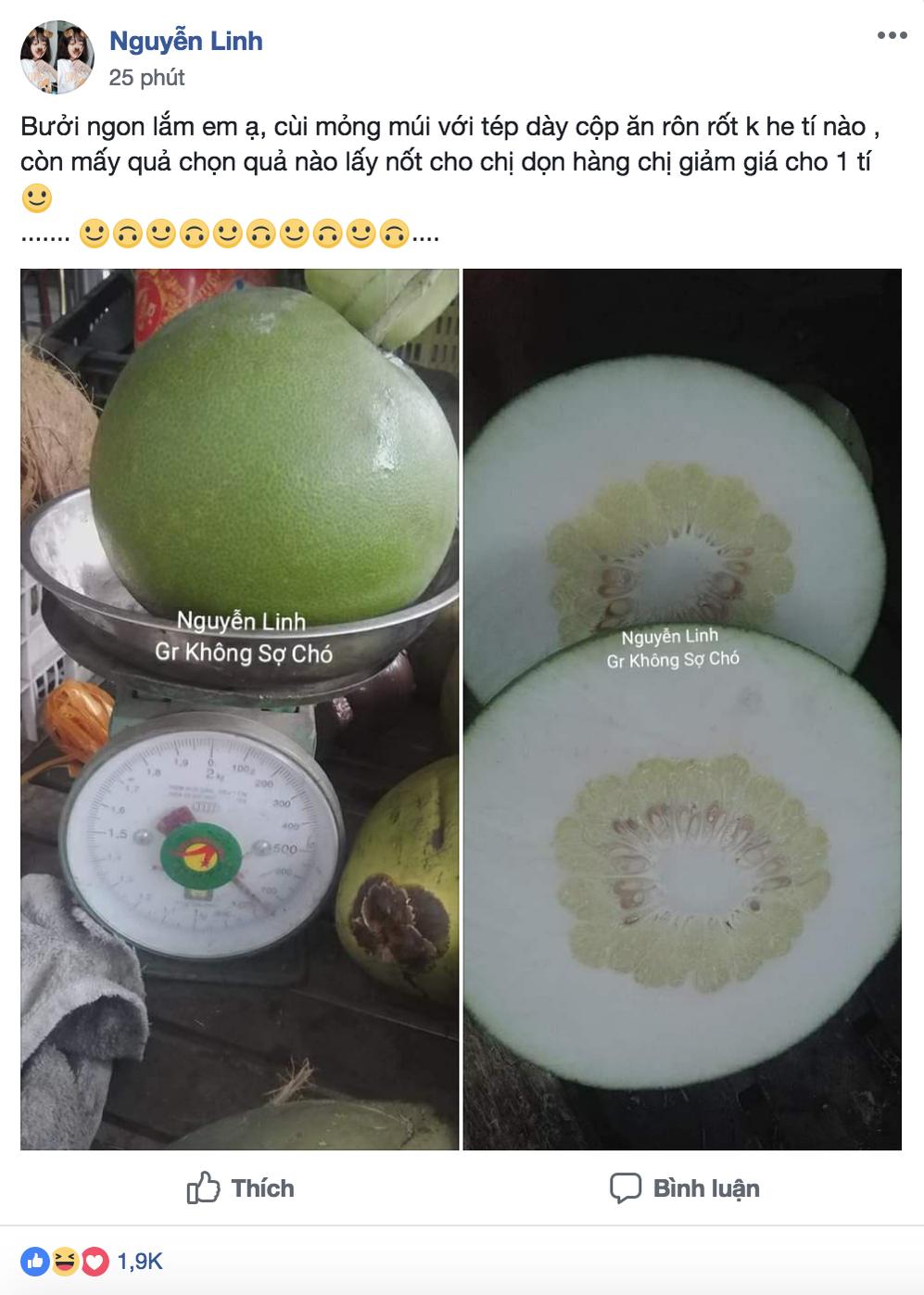This screenshot has width=924, height=1295.
Task: Open the sliced pomelo photo
Action: tap(682, 709)
